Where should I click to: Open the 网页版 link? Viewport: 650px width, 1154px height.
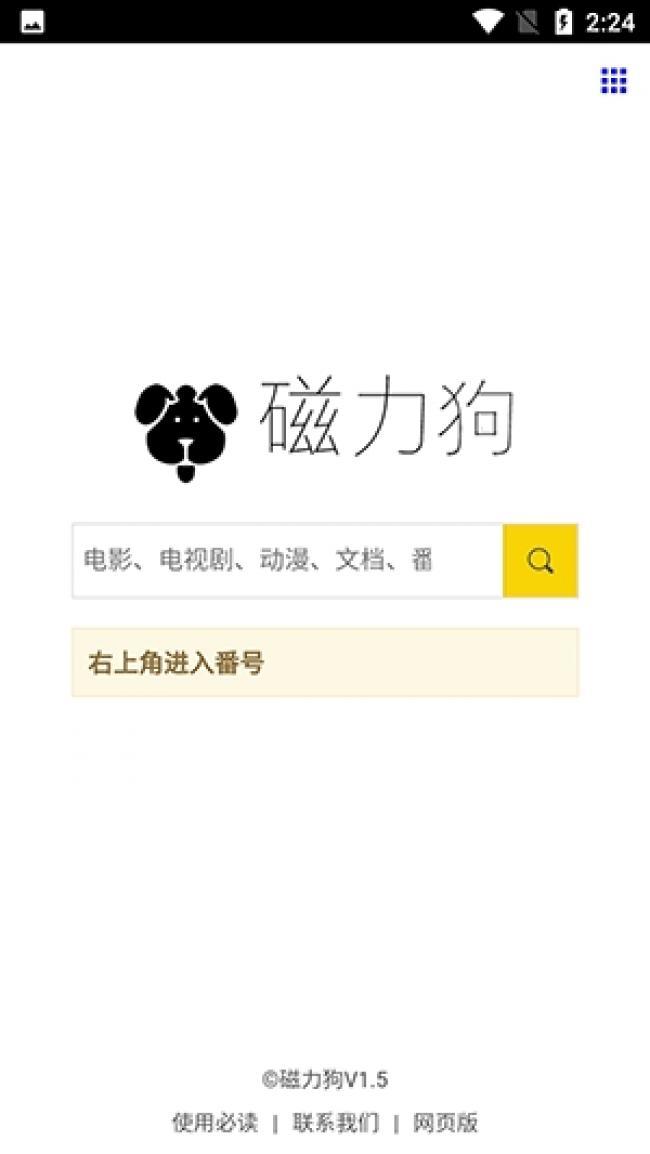(x=445, y=1122)
